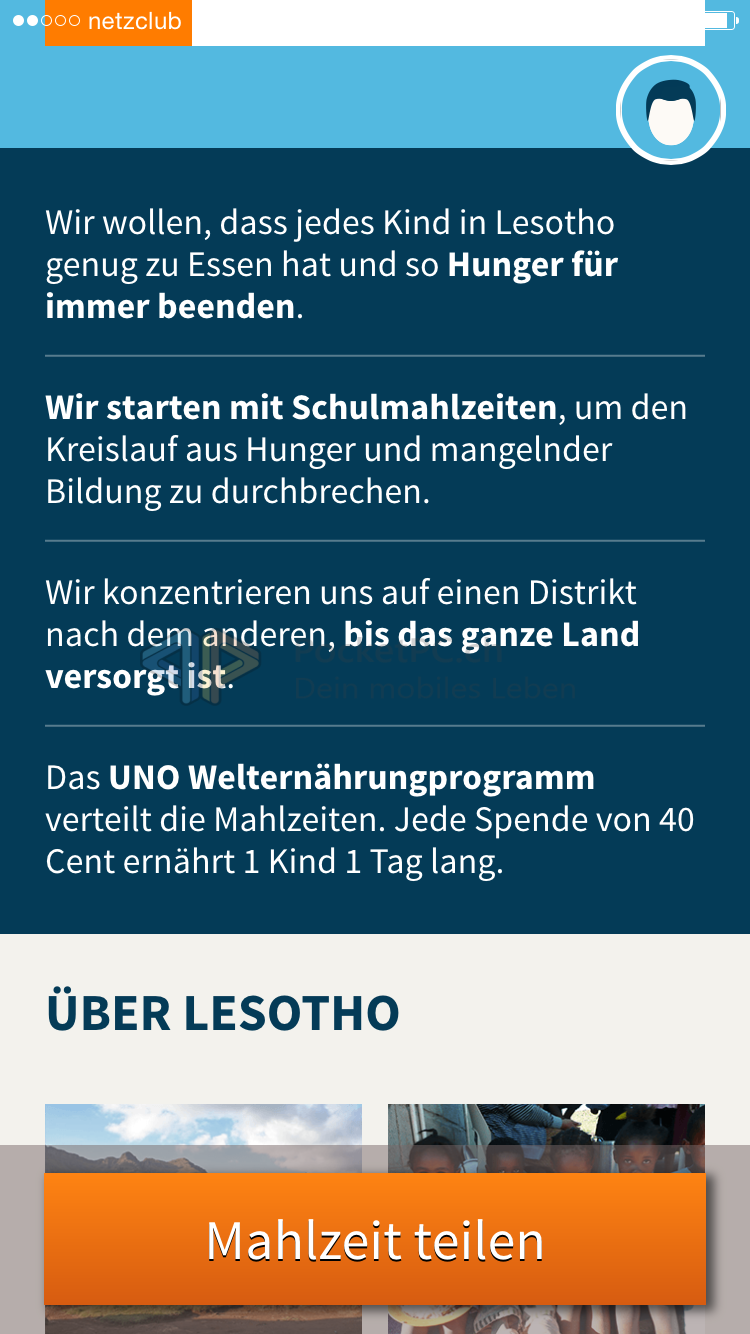The height and width of the screenshot is (1334, 750).
Task: Tap the Mahlzeit teilen button
Action: [x=375, y=1240]
